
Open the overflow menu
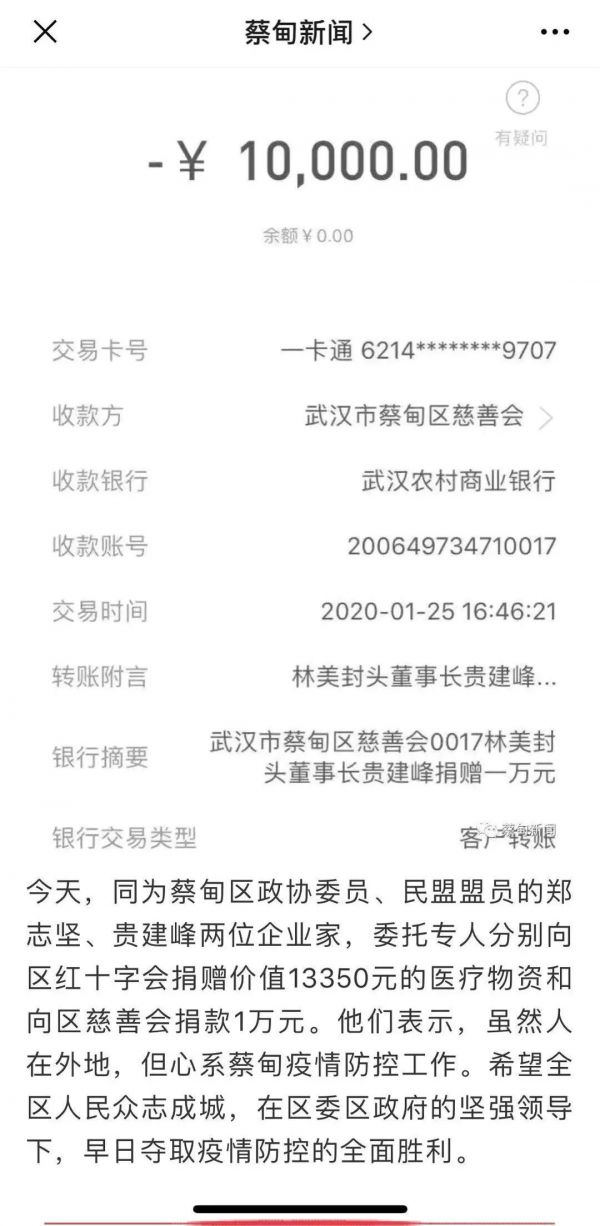point(554,32)
